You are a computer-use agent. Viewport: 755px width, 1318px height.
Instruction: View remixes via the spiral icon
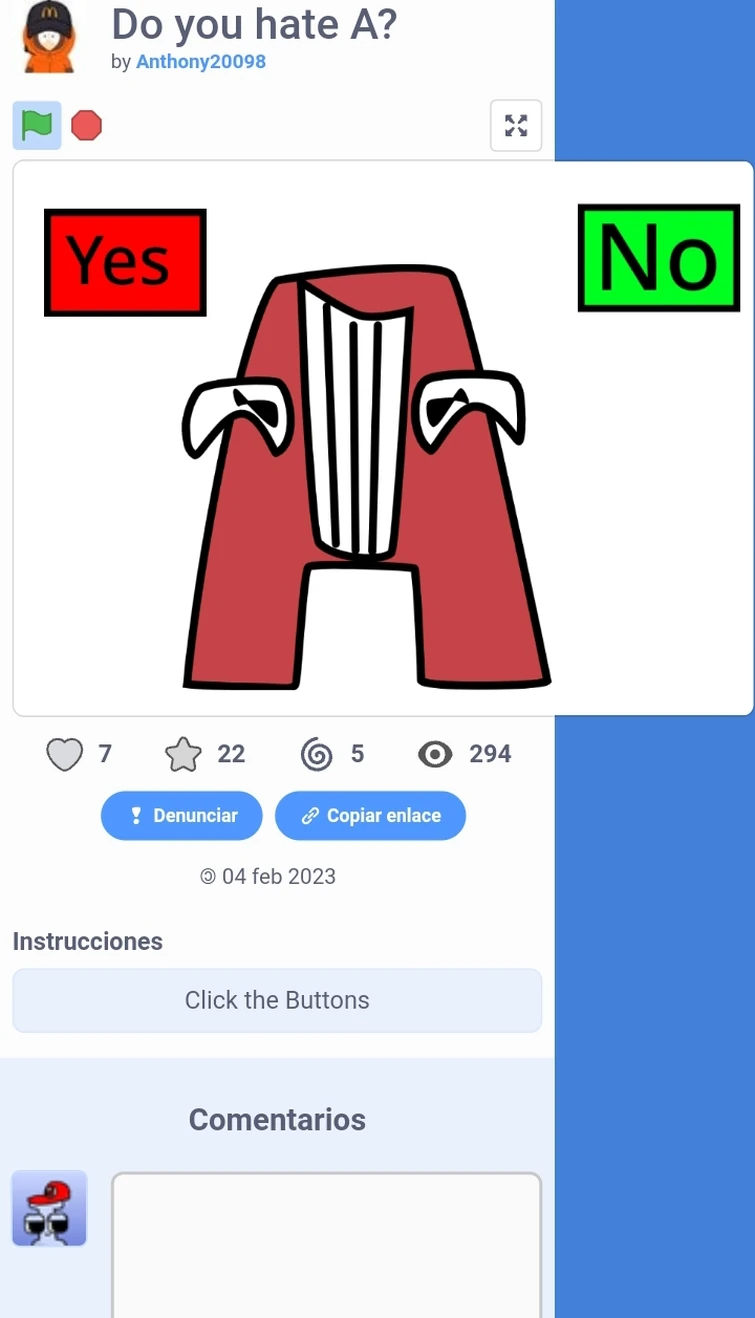(x=317, y=754)
